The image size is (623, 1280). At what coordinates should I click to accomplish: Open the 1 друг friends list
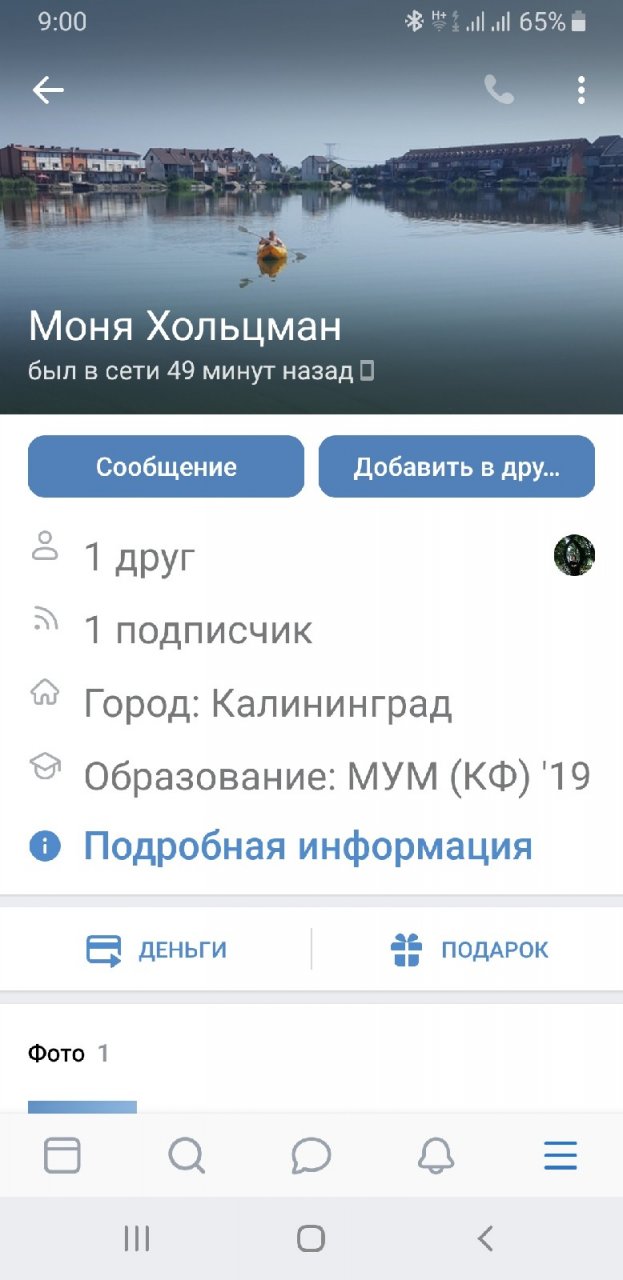coord(140,557)
